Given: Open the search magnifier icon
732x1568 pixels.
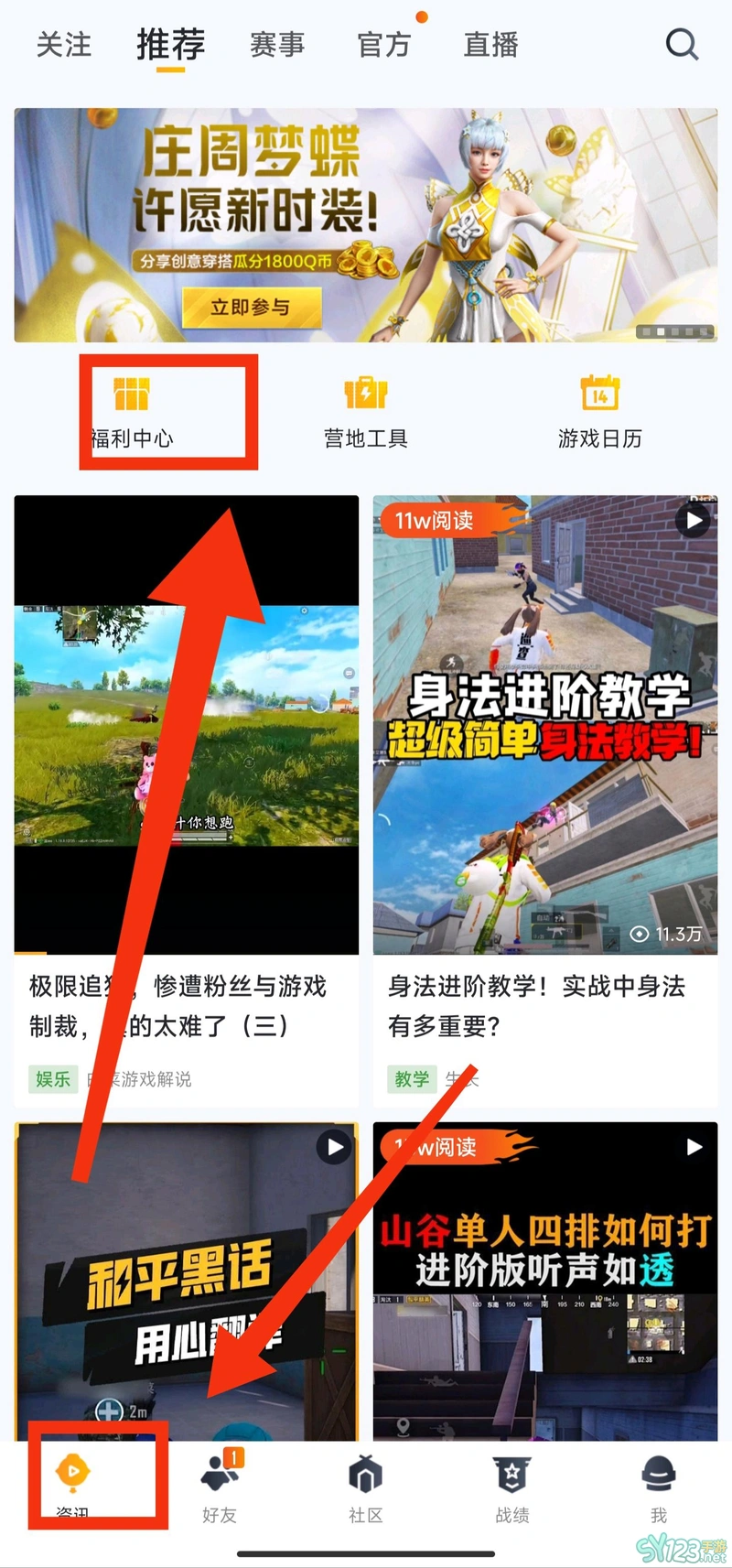Looking at the screenshot, I should coord(681,44).
